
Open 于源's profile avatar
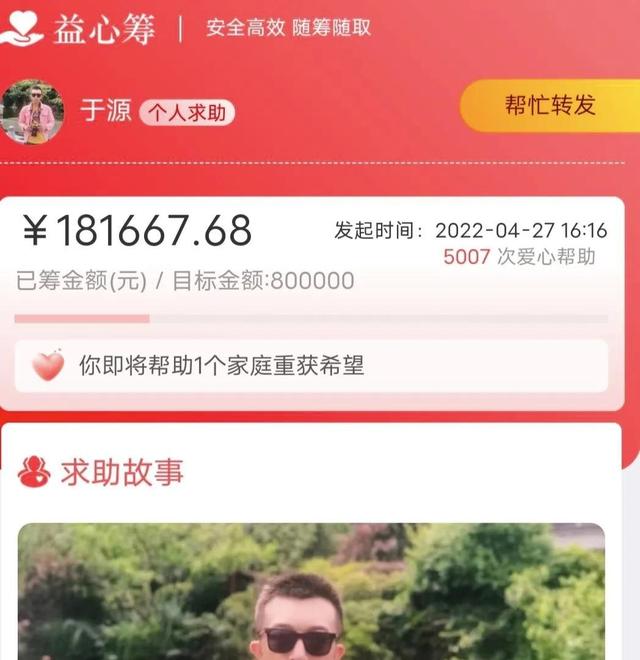pos(33,112)
